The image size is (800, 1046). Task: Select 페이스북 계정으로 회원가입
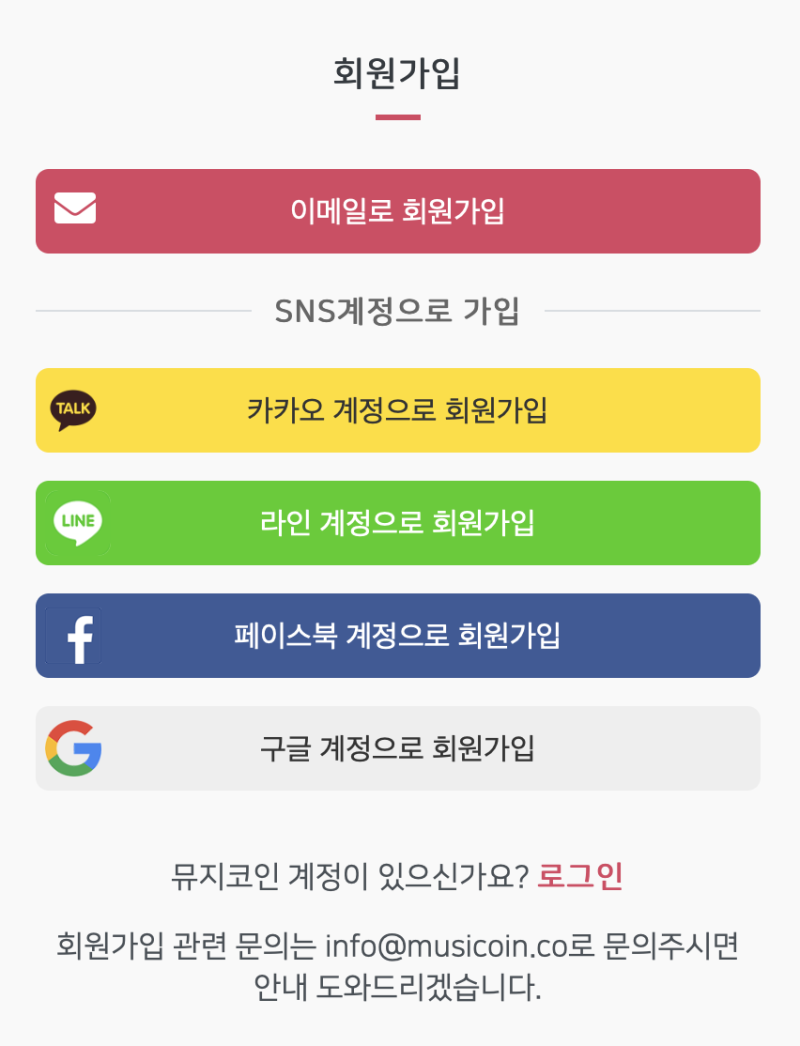[x=400, y=635]
